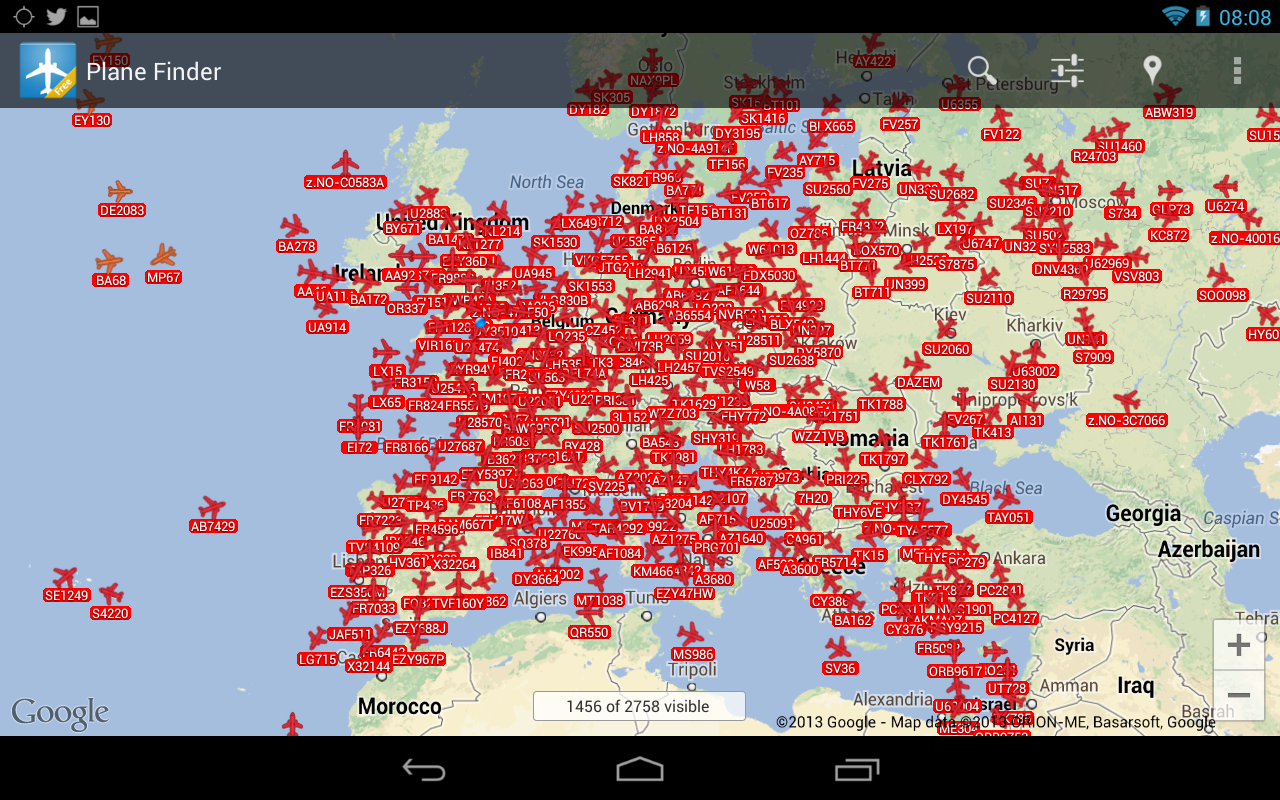Select flight S4220 plane marker

[x=110, y=595]
